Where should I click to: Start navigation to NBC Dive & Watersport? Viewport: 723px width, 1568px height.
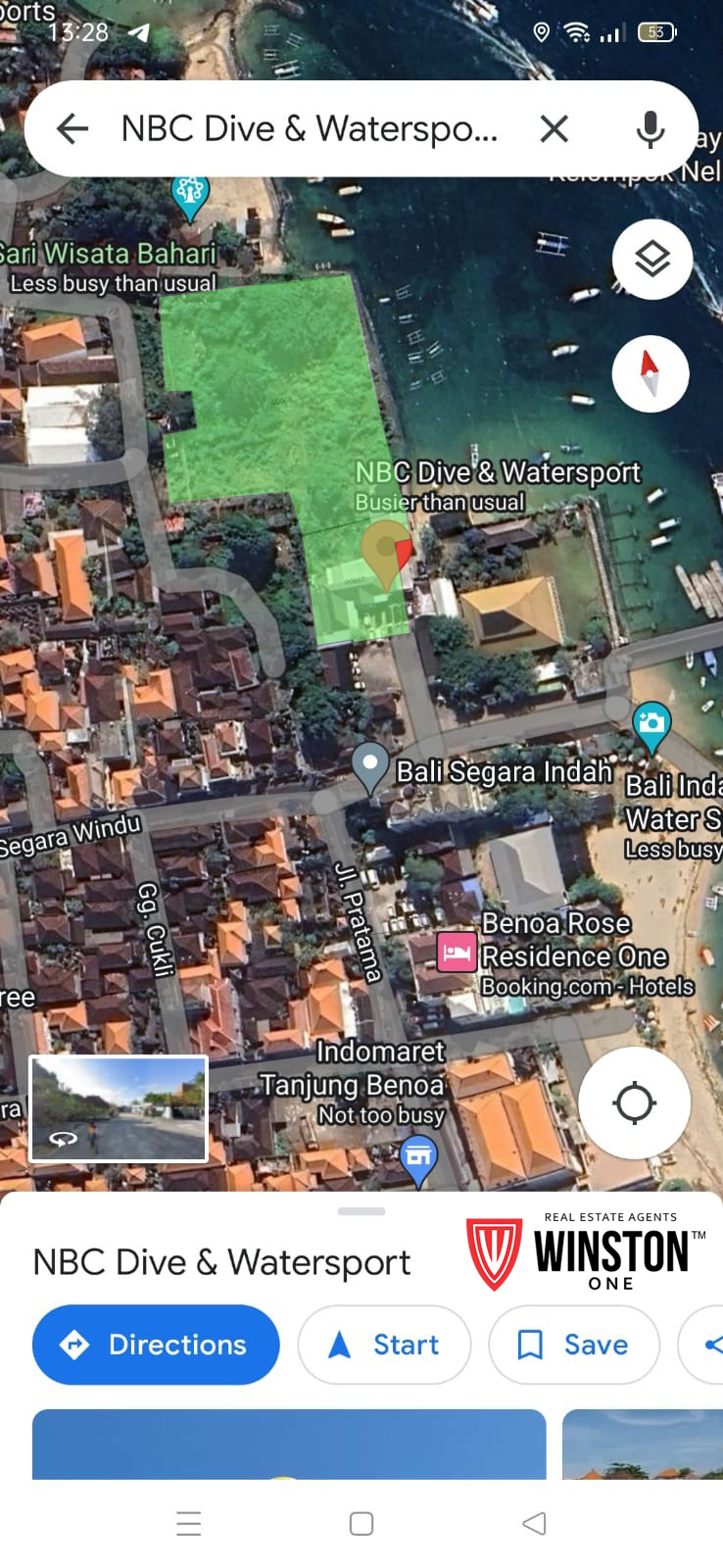coord(384,1345)
